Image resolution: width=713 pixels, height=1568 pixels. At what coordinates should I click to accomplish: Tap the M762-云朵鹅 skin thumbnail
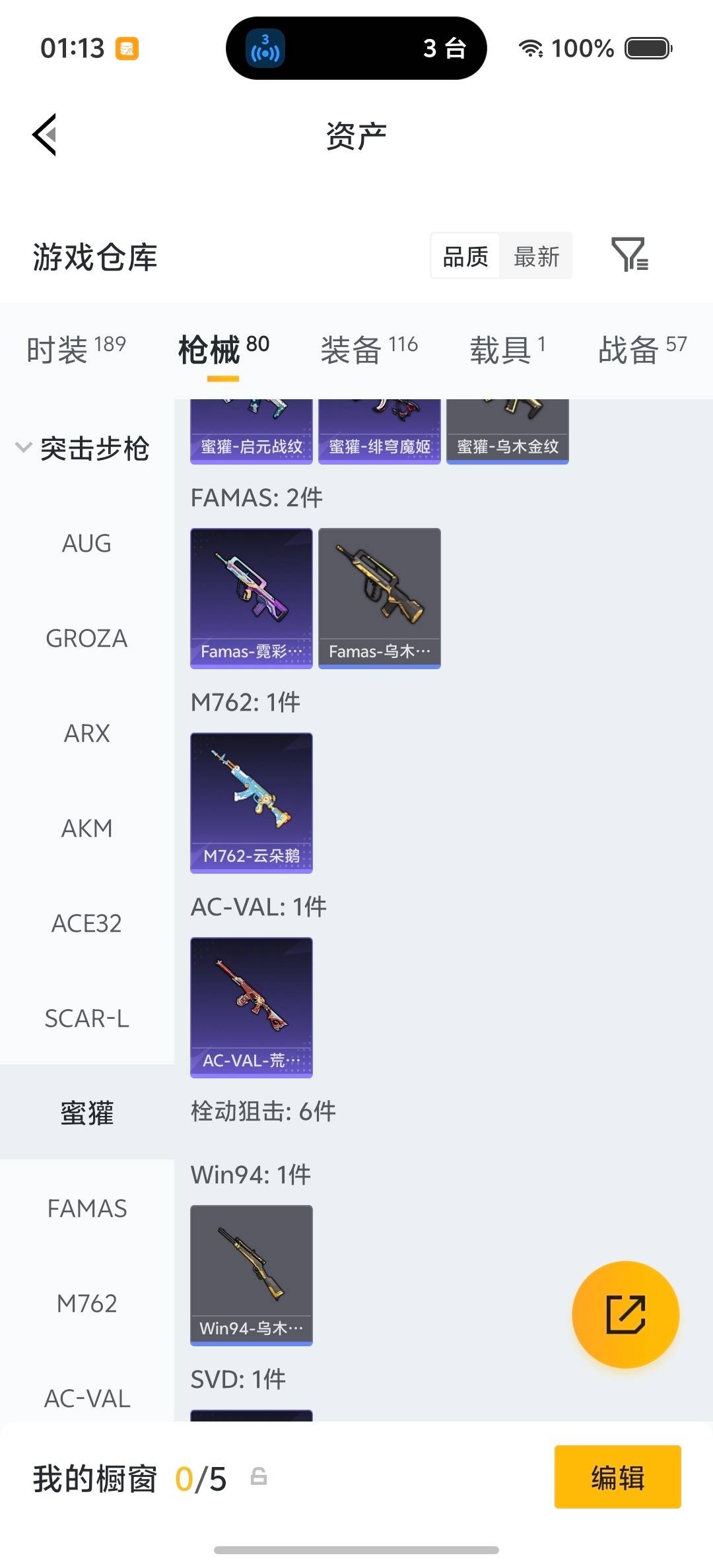251,802
